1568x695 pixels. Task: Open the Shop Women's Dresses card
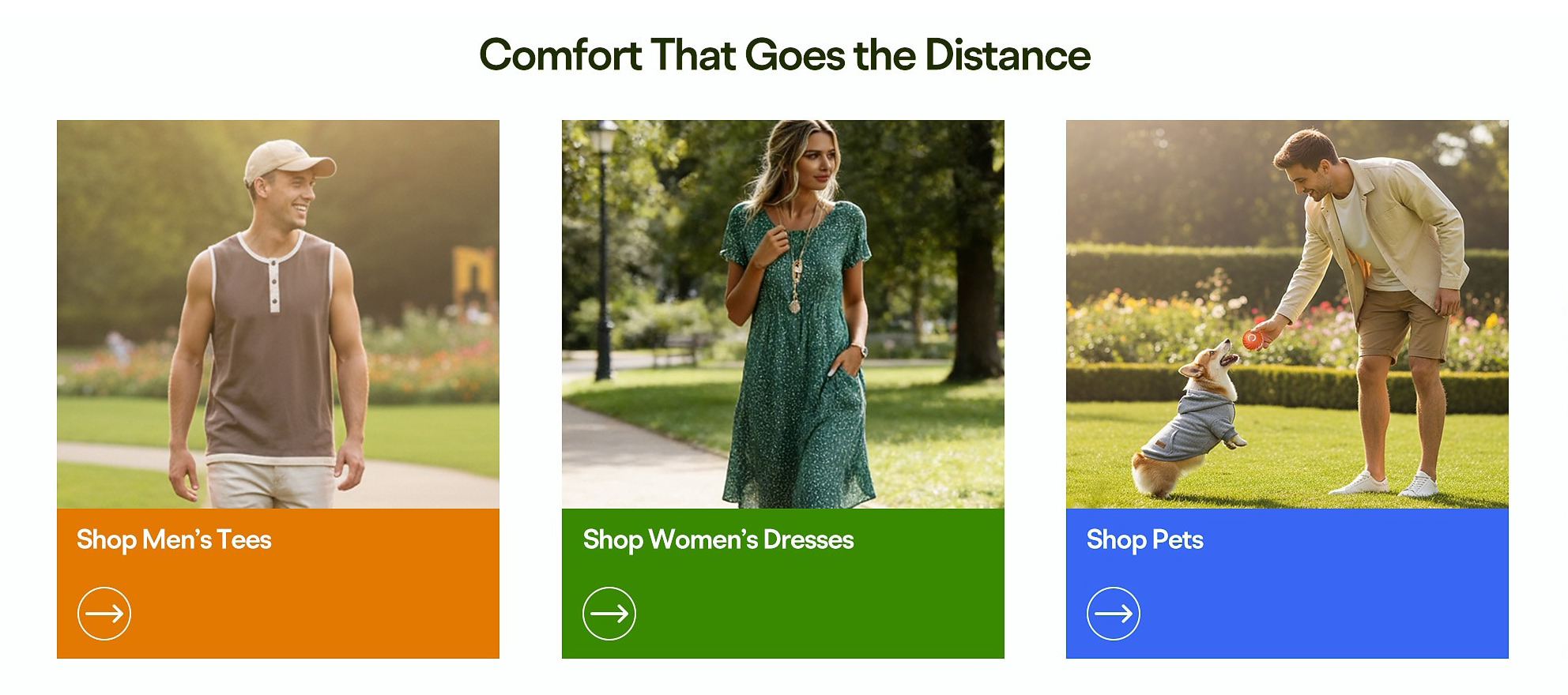pos(783,389)
